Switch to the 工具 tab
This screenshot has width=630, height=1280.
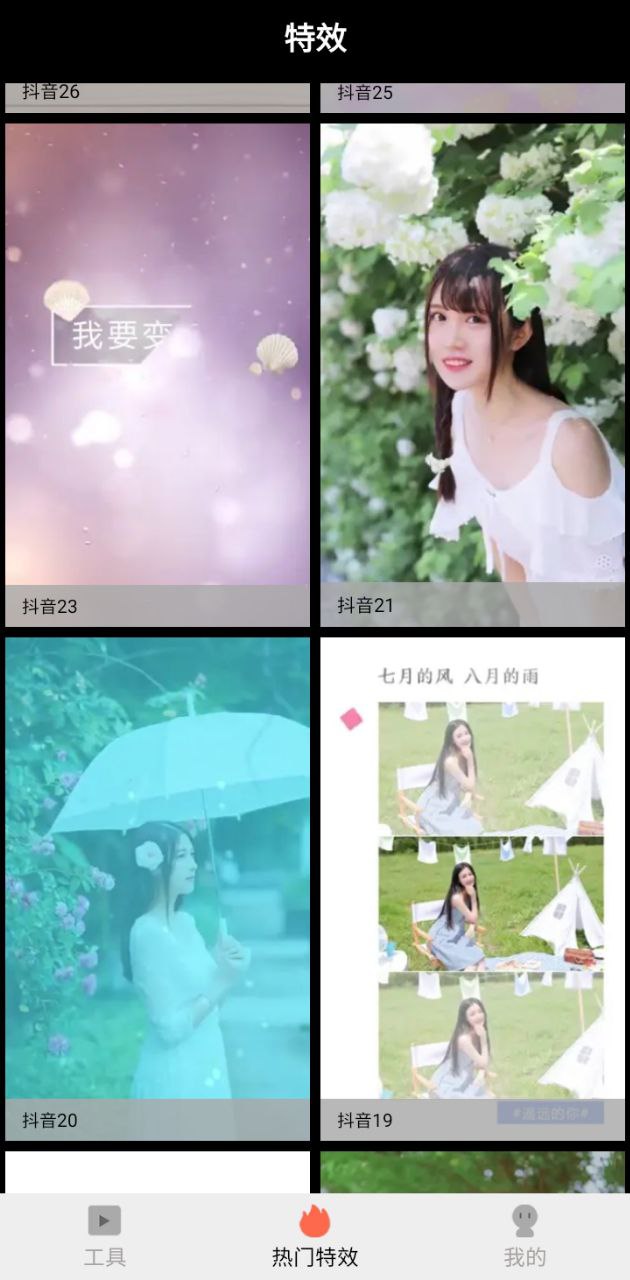(105, 1237)
